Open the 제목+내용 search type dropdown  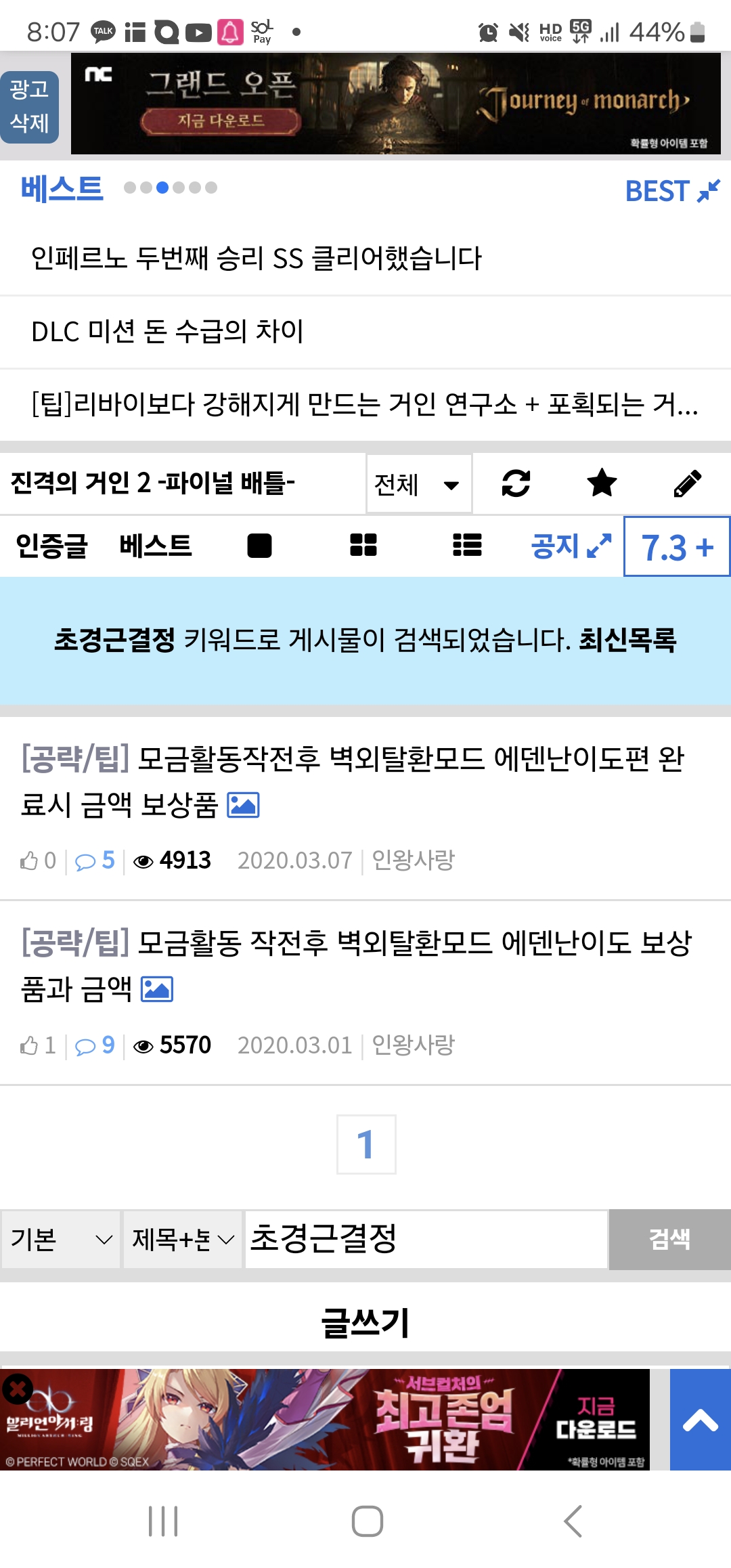pyautogui.click(x=183, y=1240)
